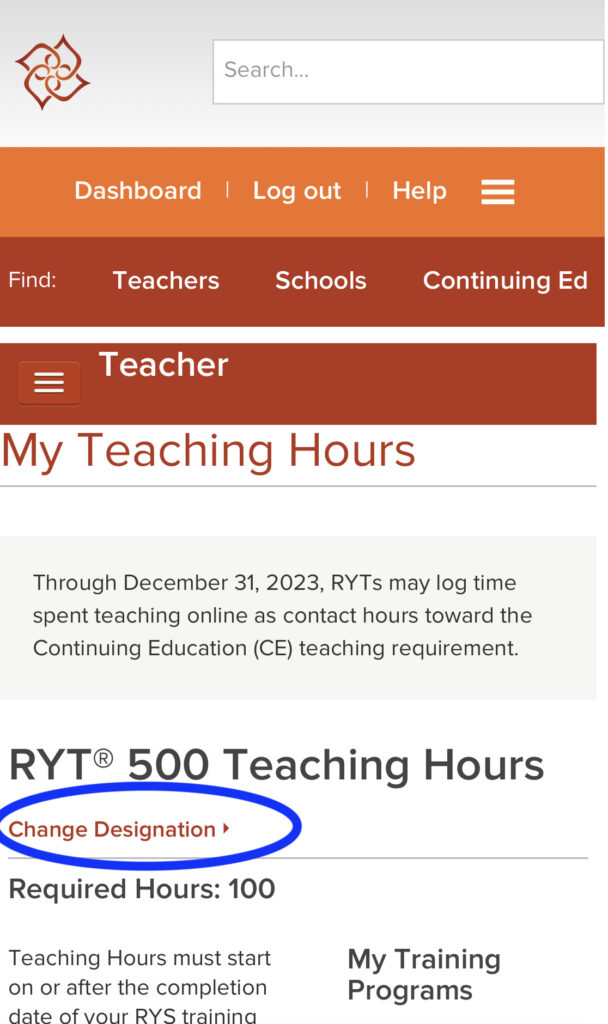Open the orange bar hamburger menu
This screenshot has width=608, height=1024.
point(497,192)
